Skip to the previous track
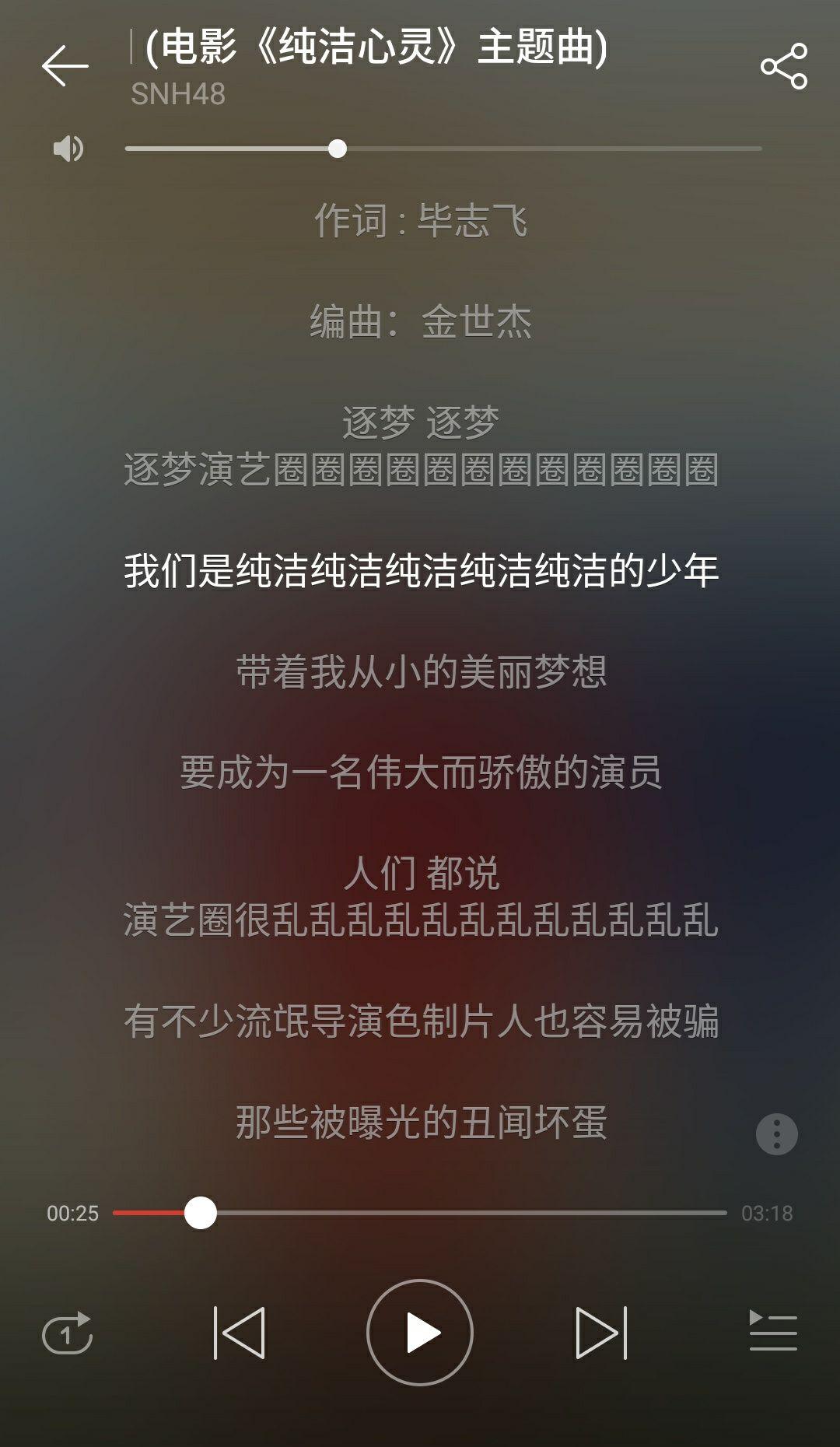The width and height of the screenshot is (840, 1447). pos(241,1332)
